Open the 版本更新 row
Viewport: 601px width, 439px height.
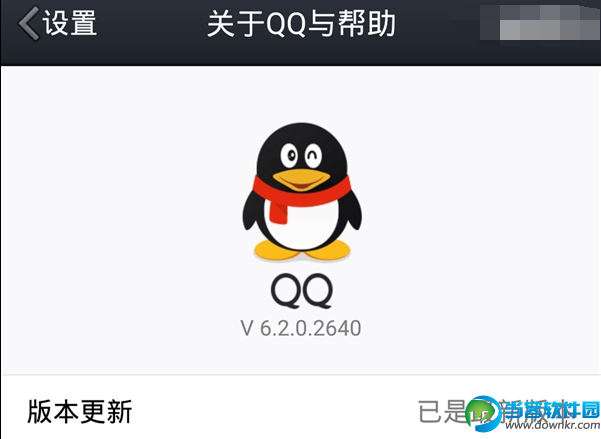(300, 411)
